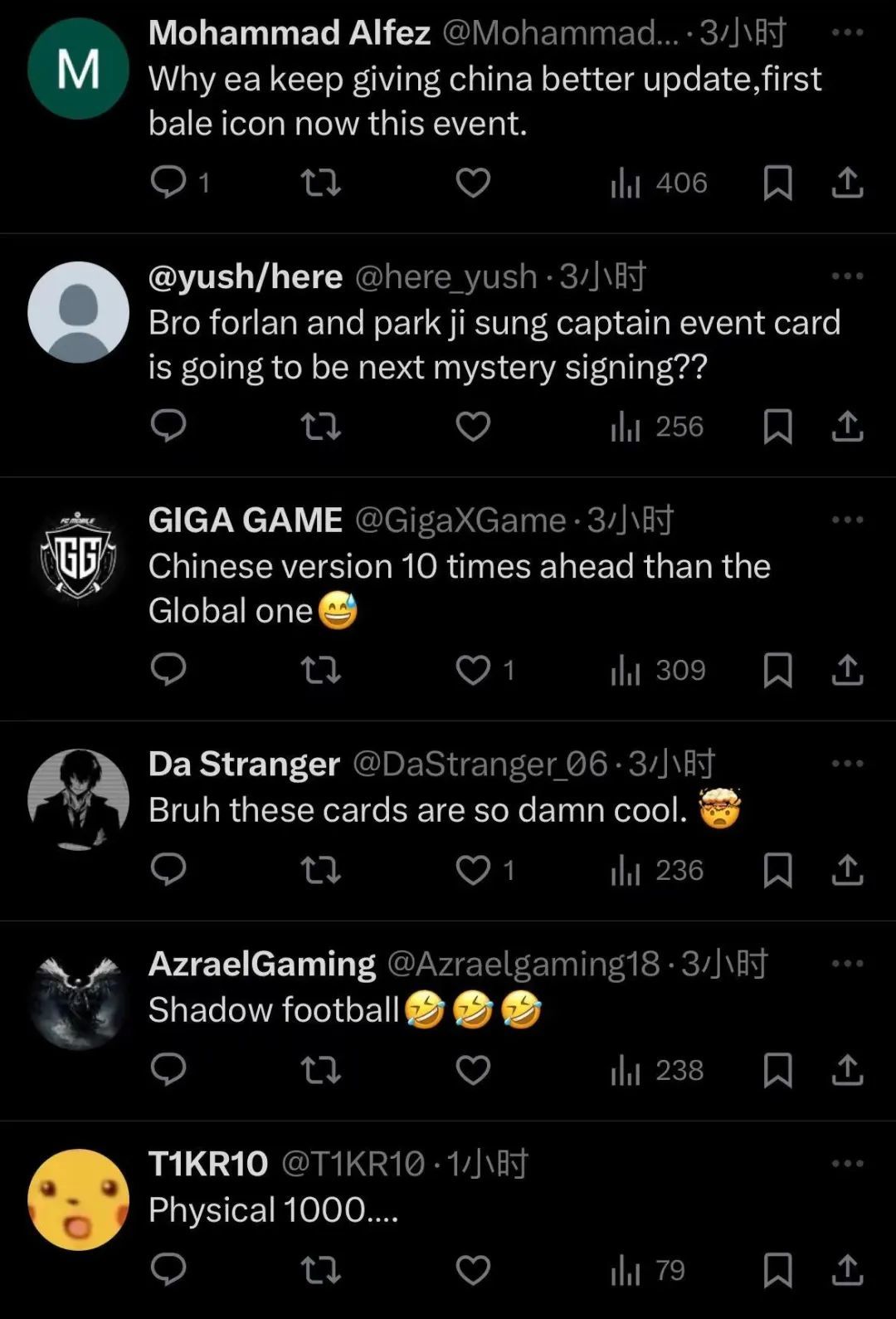
Task: Like Da Stranger's cool cards tweet
Action: click(x=473, y=870)
